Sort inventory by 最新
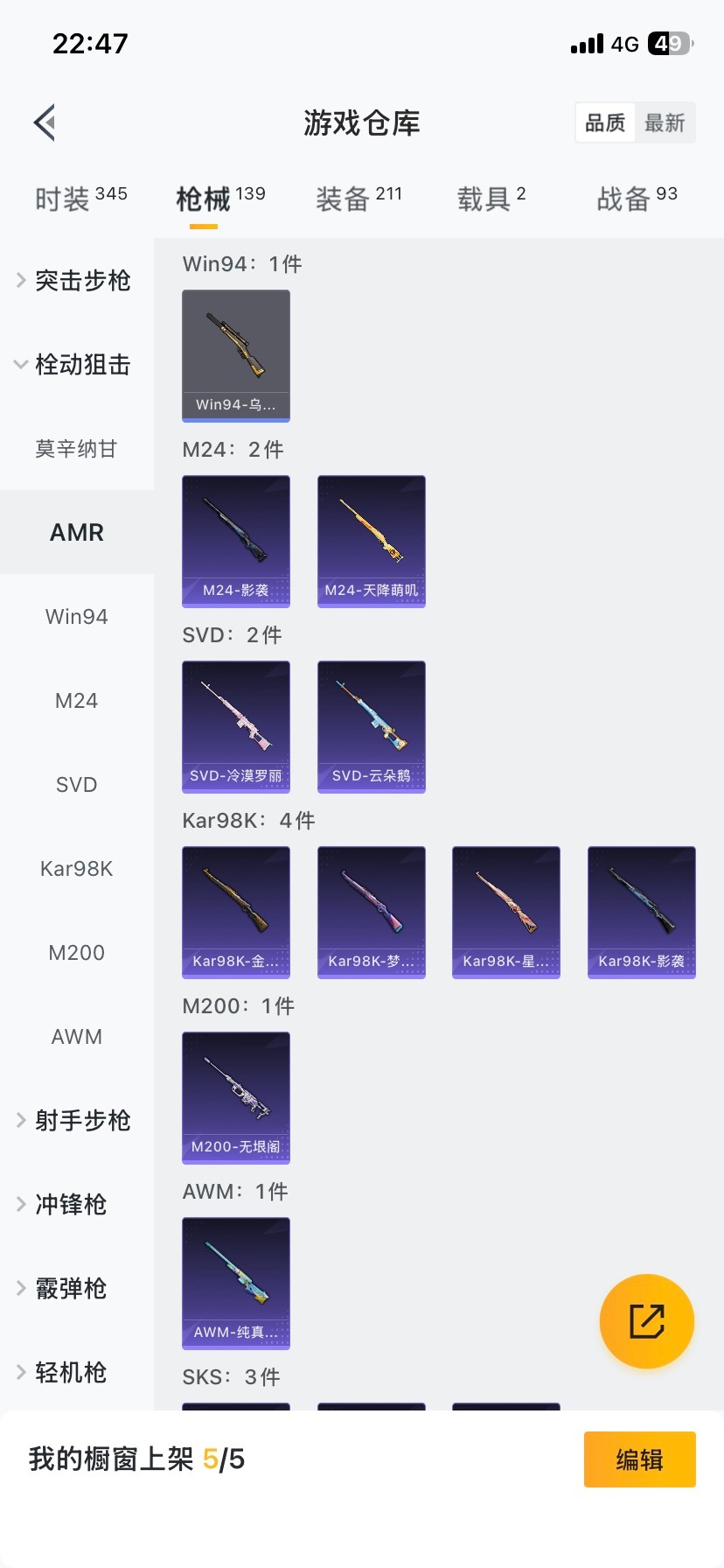This screenshot has width=724, height=1568. pyautogui.click(x=665, y=122)
